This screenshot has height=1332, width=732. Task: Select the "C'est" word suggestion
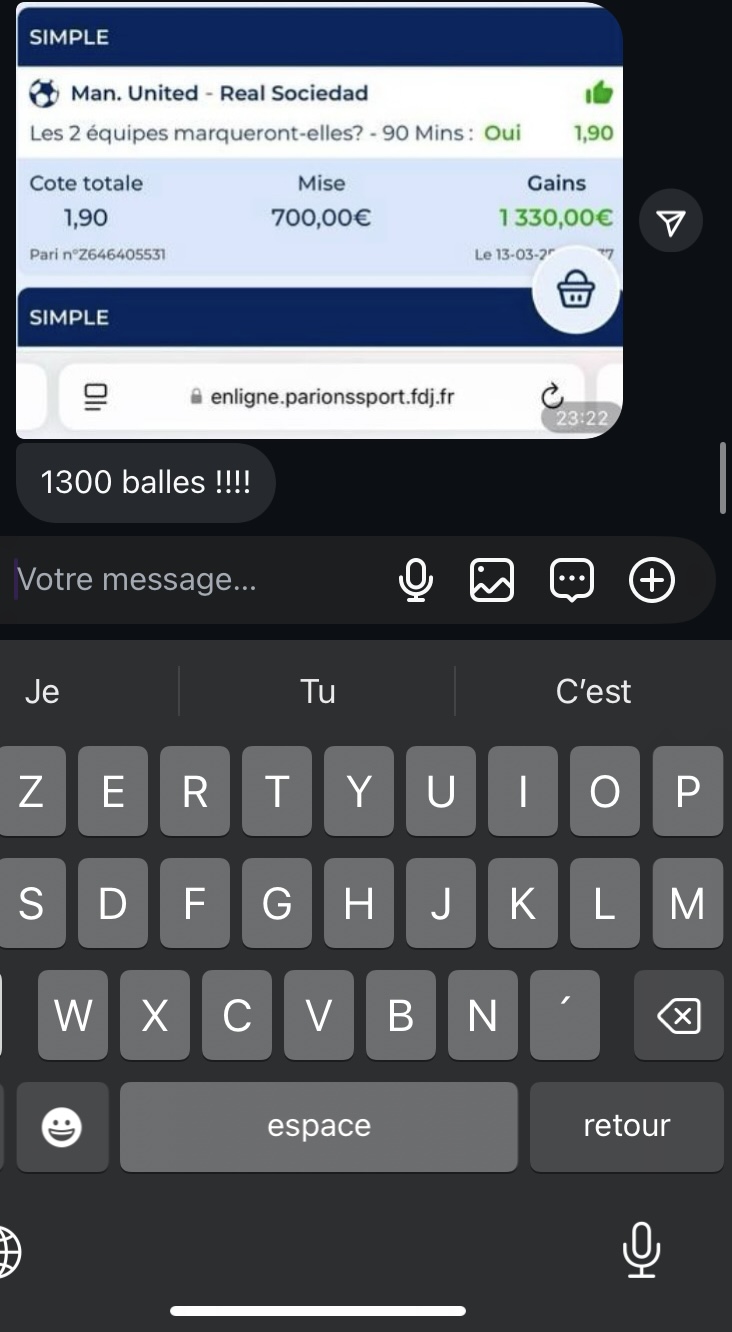[593, 691]
